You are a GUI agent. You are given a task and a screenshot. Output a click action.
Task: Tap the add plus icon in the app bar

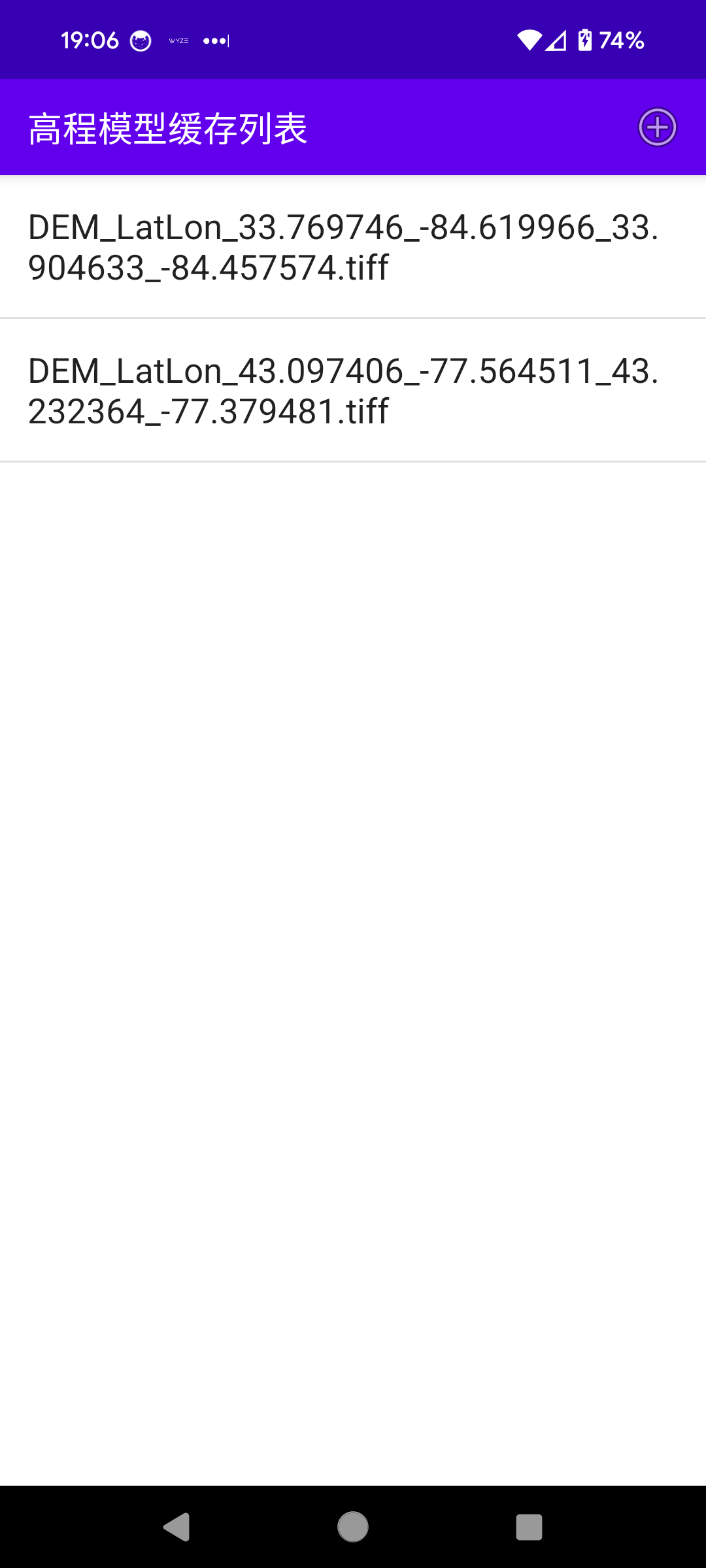657,127
